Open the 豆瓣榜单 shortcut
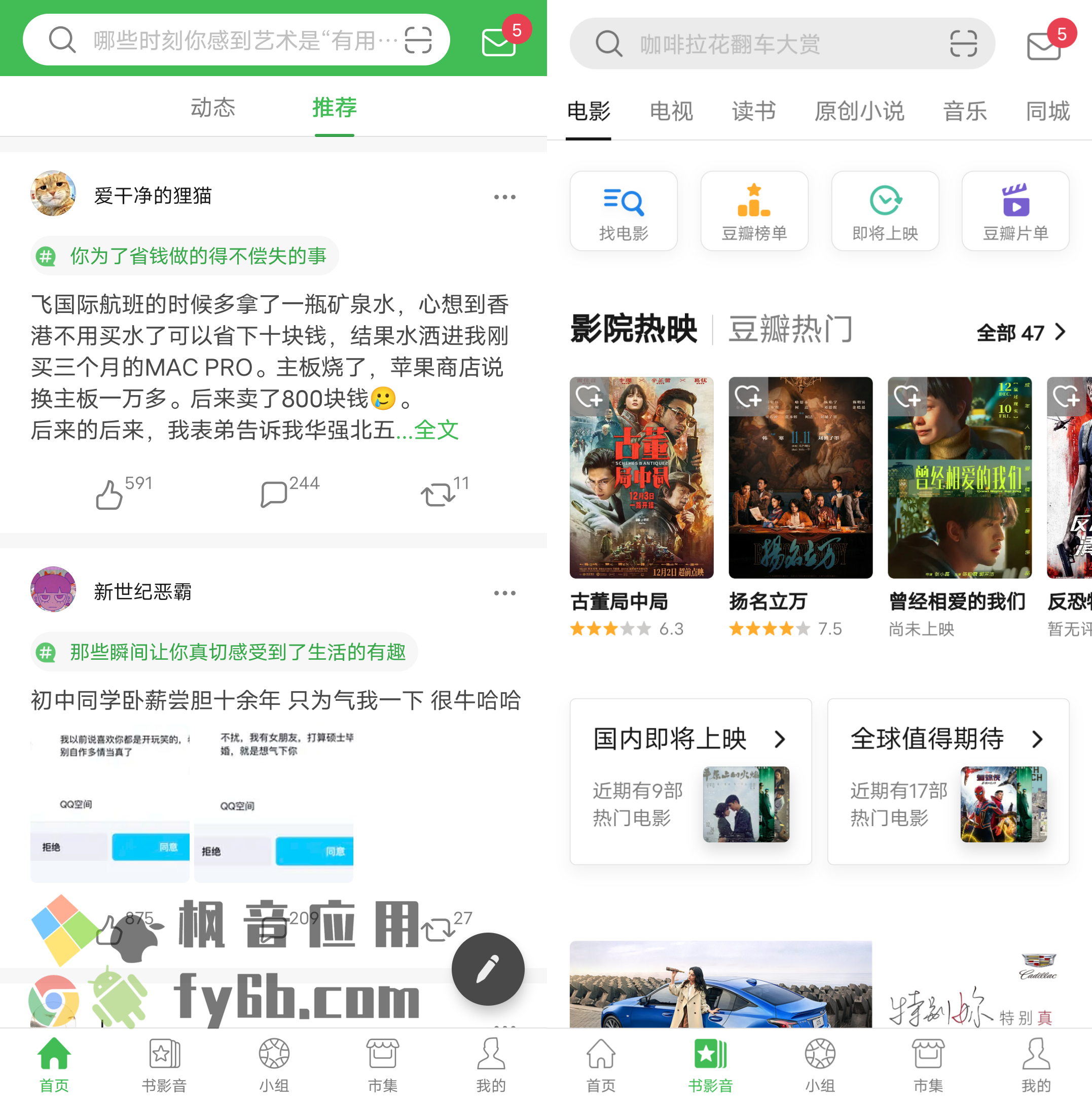The height and width of the screenshot is (1101, 1092). click(x=754, y=211)
